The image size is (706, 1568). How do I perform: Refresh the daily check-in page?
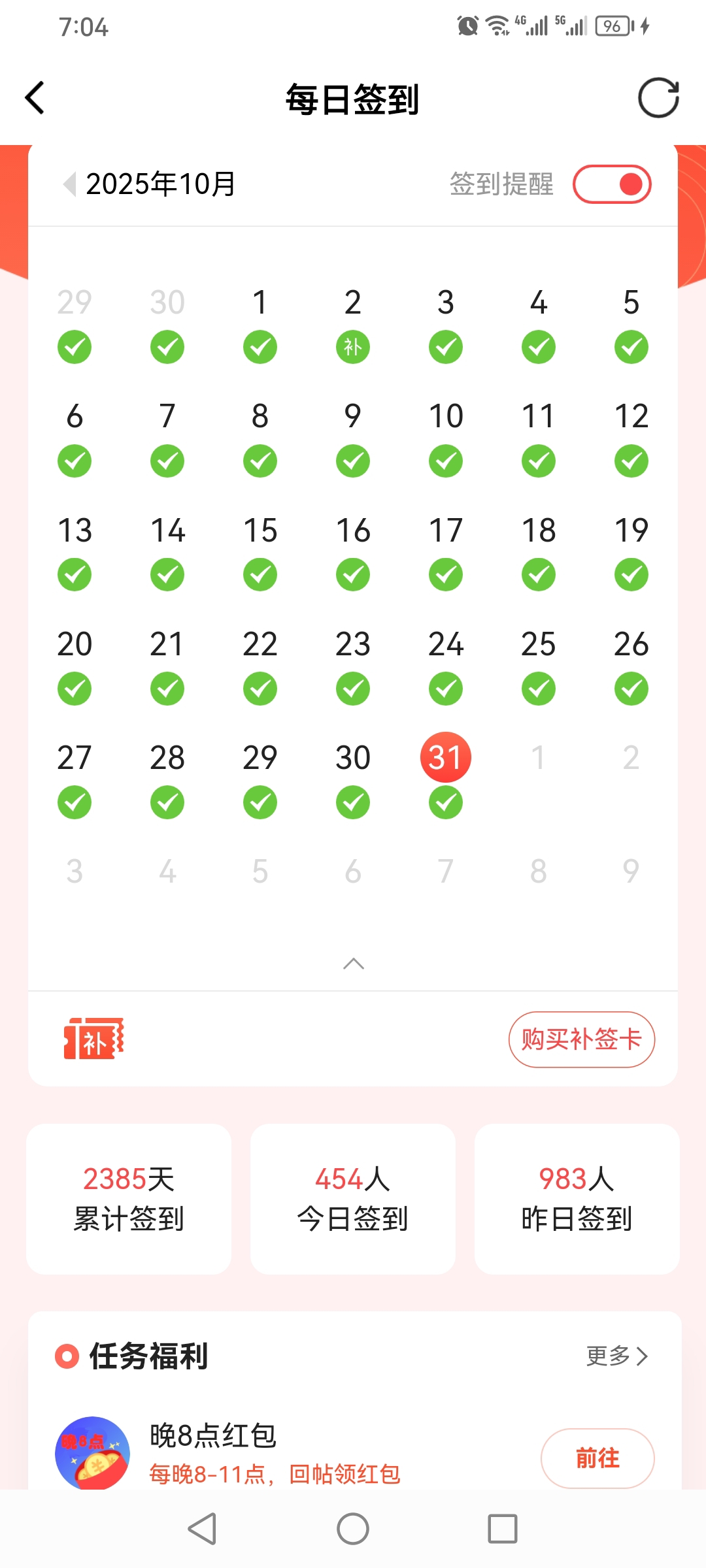coord(658,98)
